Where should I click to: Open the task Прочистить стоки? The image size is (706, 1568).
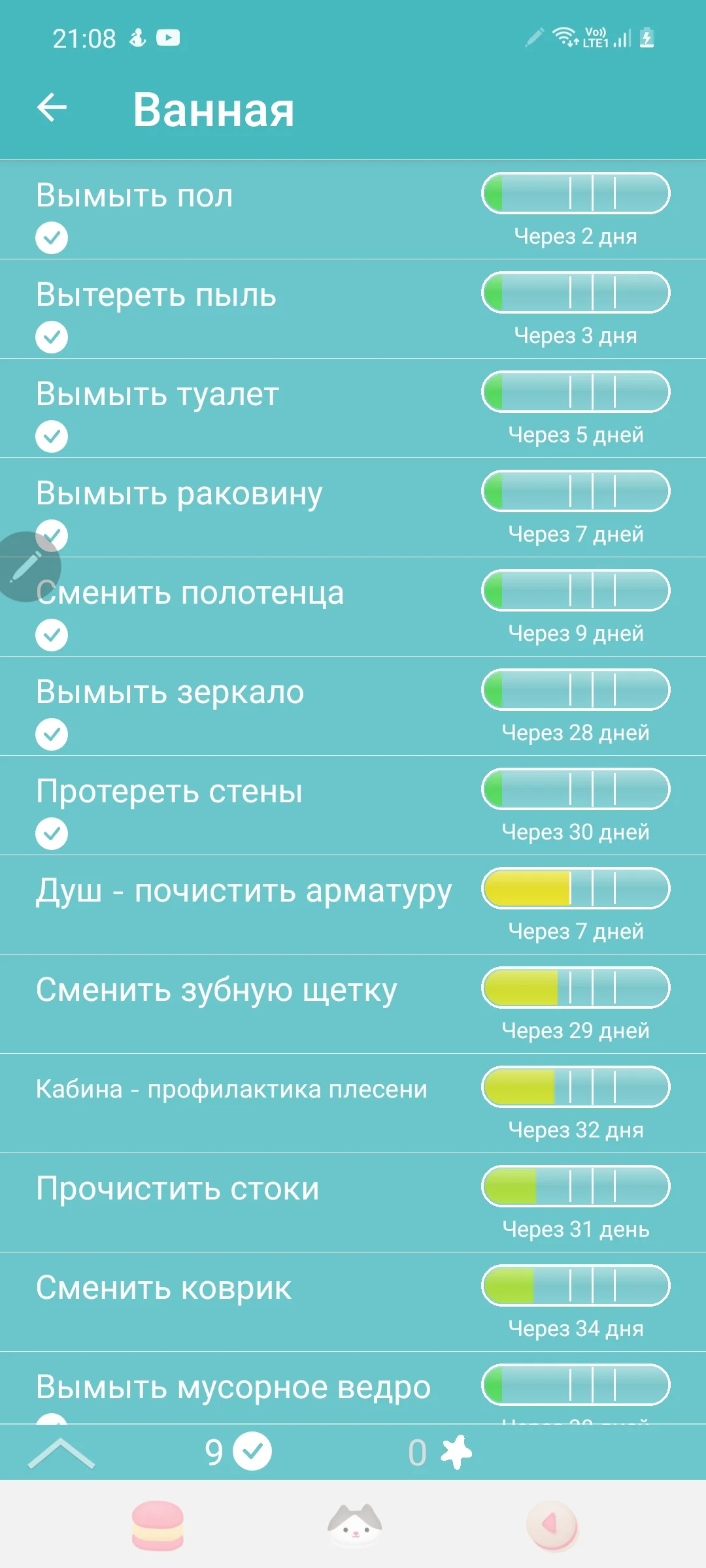click(178, 1188)
